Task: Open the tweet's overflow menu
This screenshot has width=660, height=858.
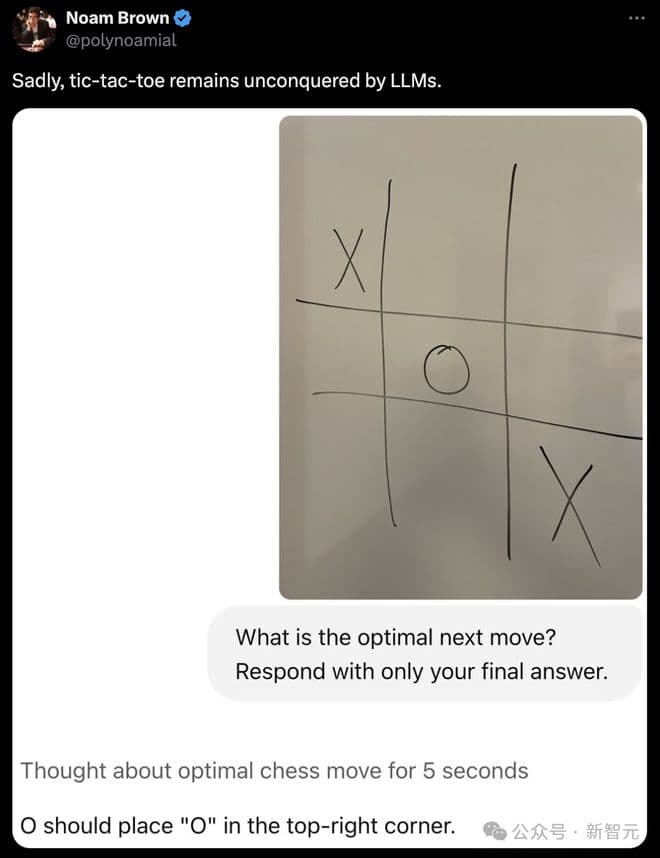Action: coord(636,18)
